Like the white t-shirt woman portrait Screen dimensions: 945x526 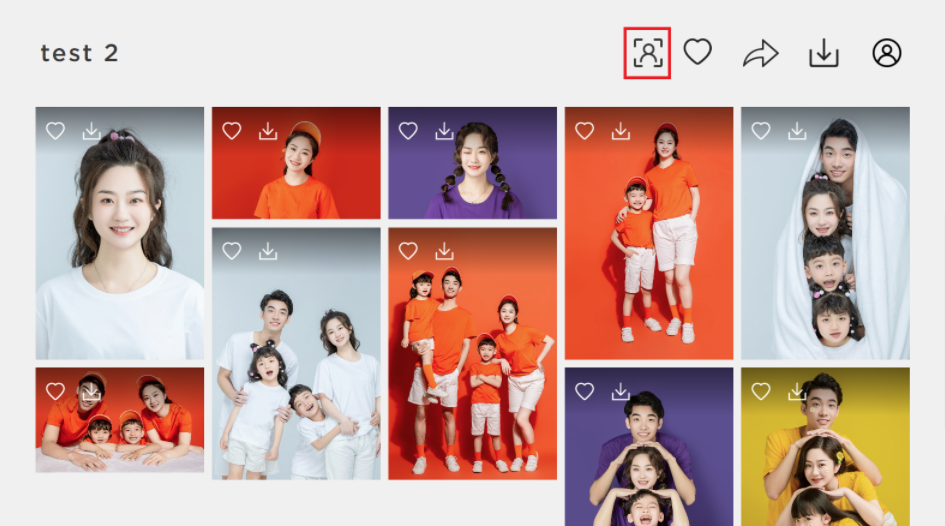tap(56, 131)
